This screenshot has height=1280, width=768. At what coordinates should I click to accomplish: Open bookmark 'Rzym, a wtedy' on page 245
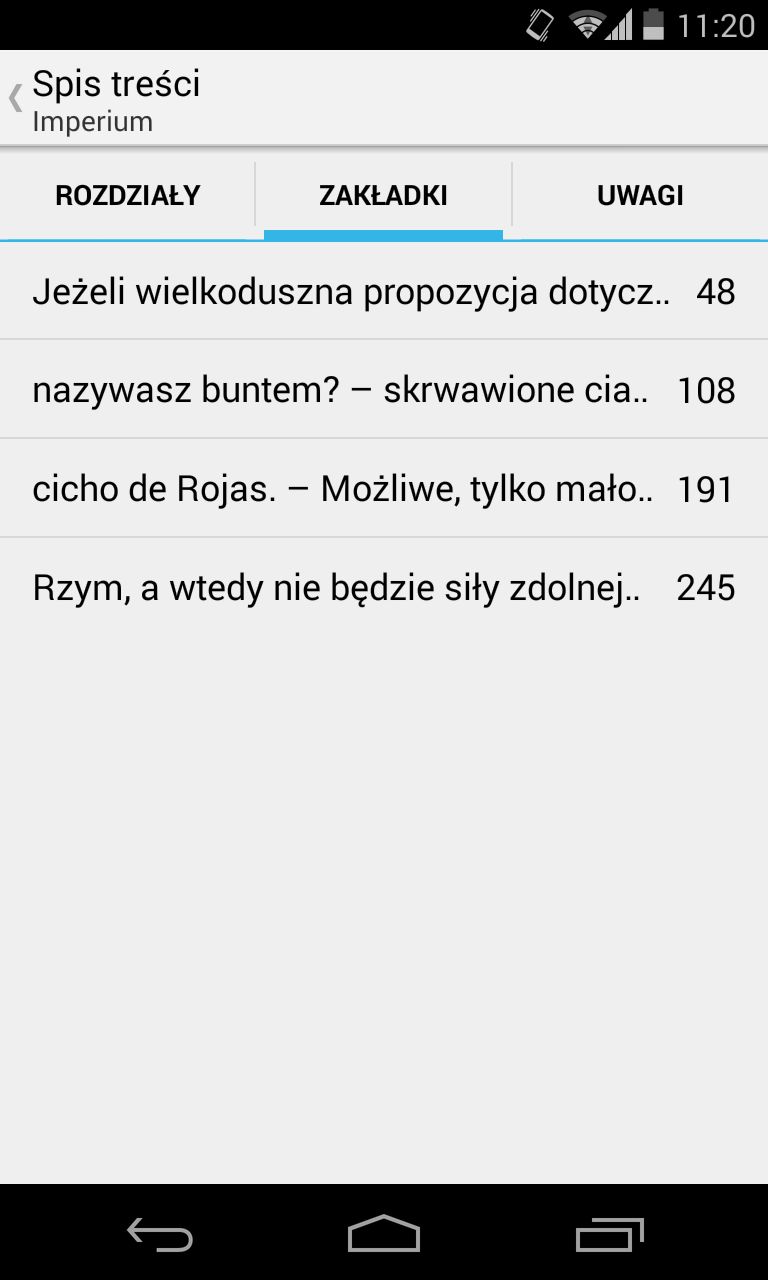384,587
